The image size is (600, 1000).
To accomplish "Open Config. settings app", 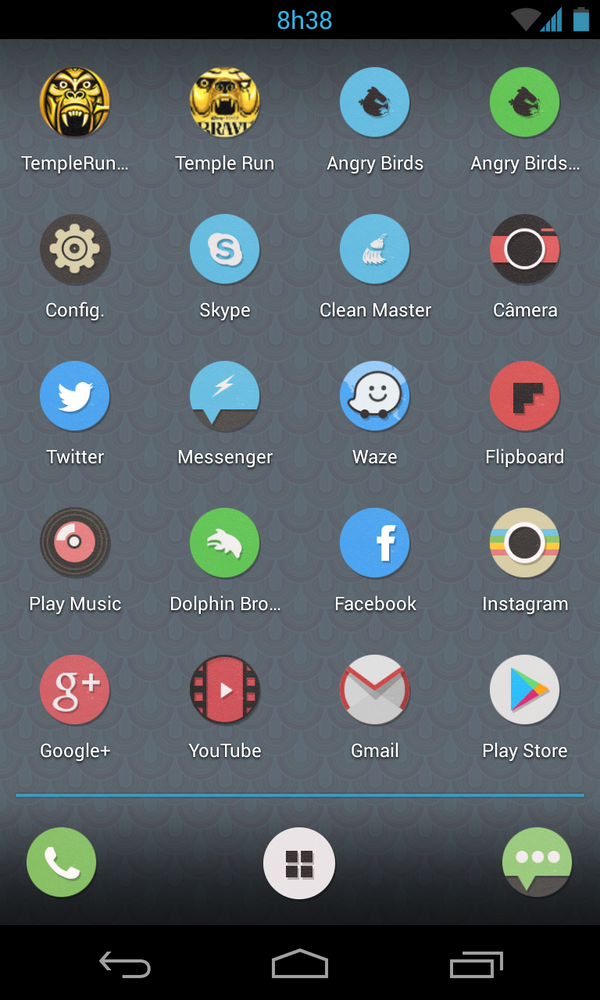I will click(x=75, y=250).
